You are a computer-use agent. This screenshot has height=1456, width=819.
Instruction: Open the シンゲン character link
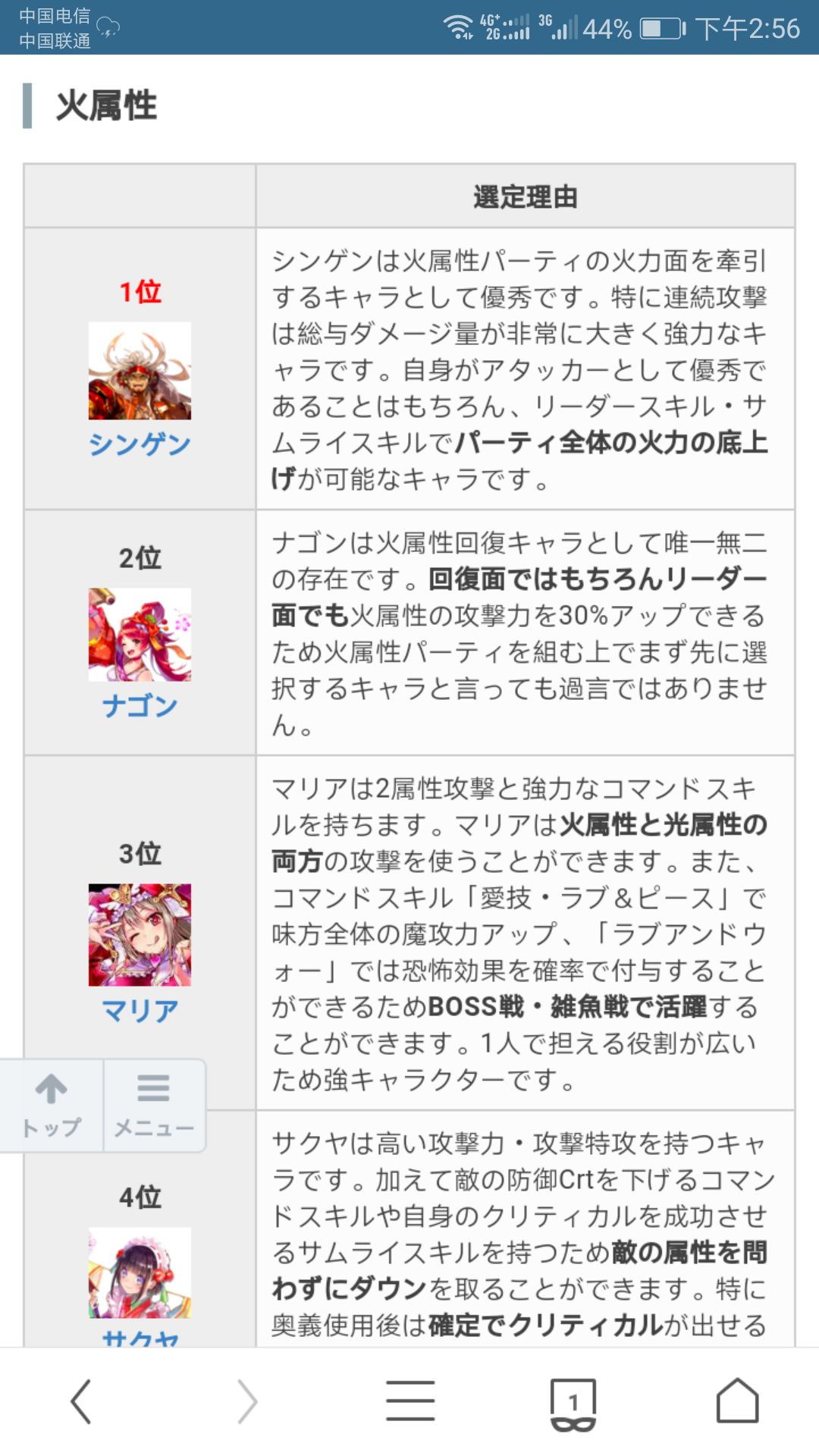(140, 446)
